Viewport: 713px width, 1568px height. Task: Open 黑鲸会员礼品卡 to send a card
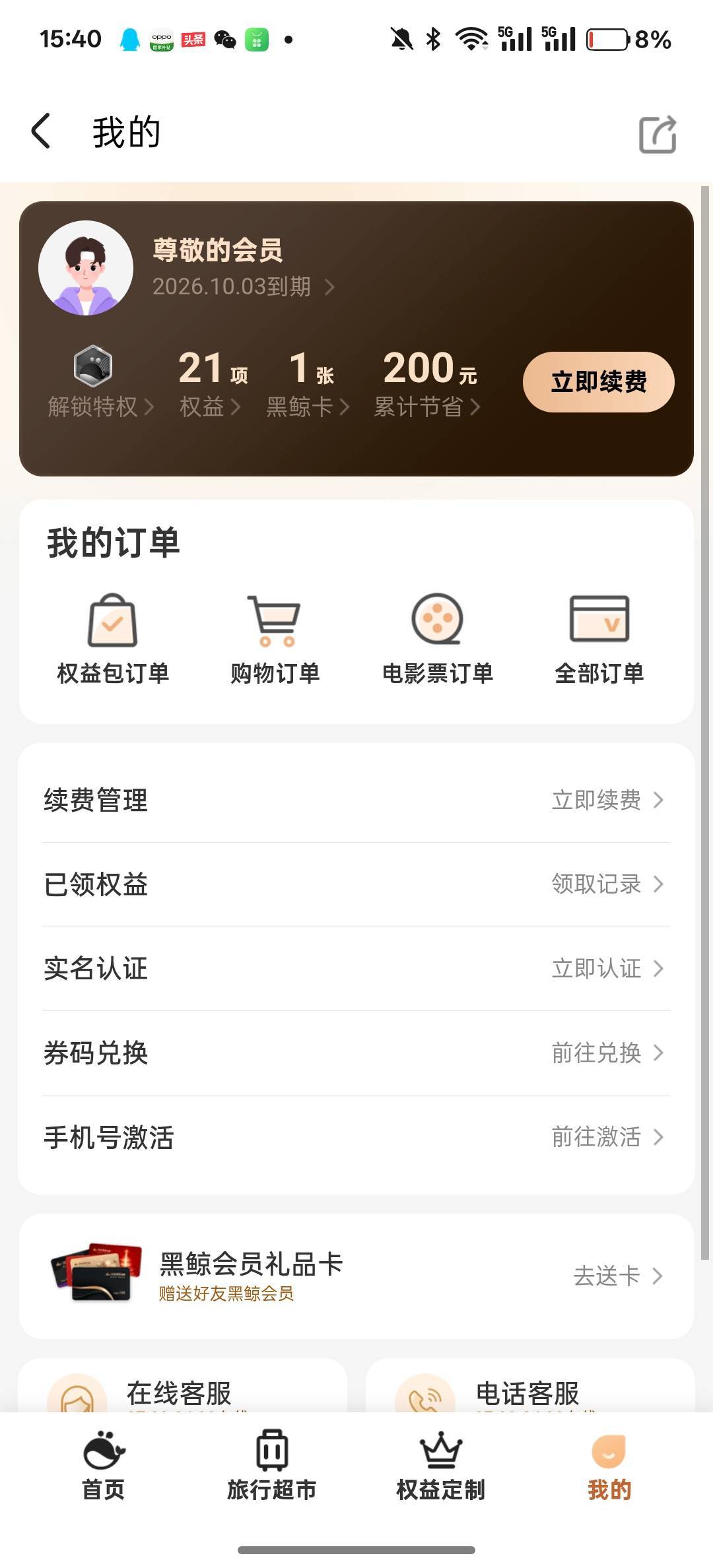point(356,1276)
